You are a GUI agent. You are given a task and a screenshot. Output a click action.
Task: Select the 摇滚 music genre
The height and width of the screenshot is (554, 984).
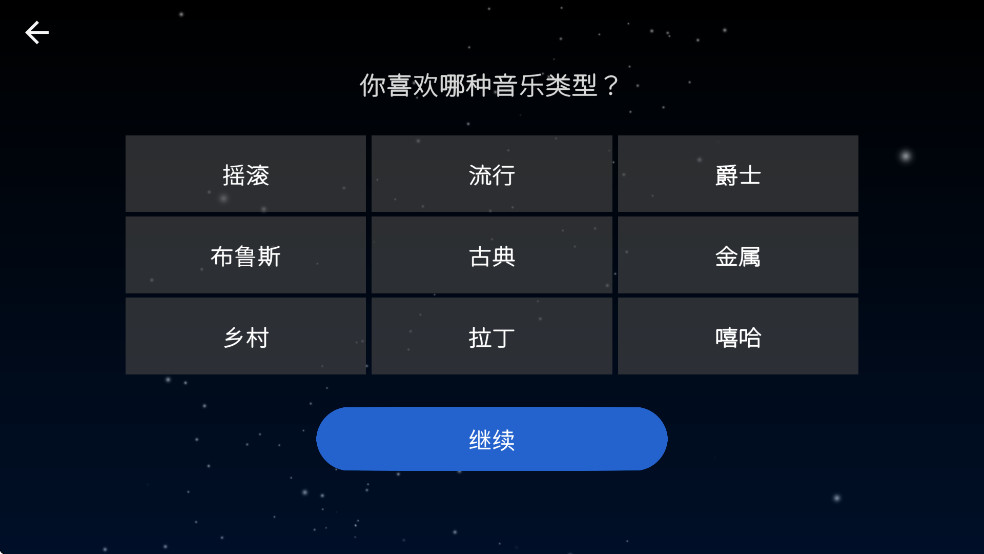(x=246, y=175)
